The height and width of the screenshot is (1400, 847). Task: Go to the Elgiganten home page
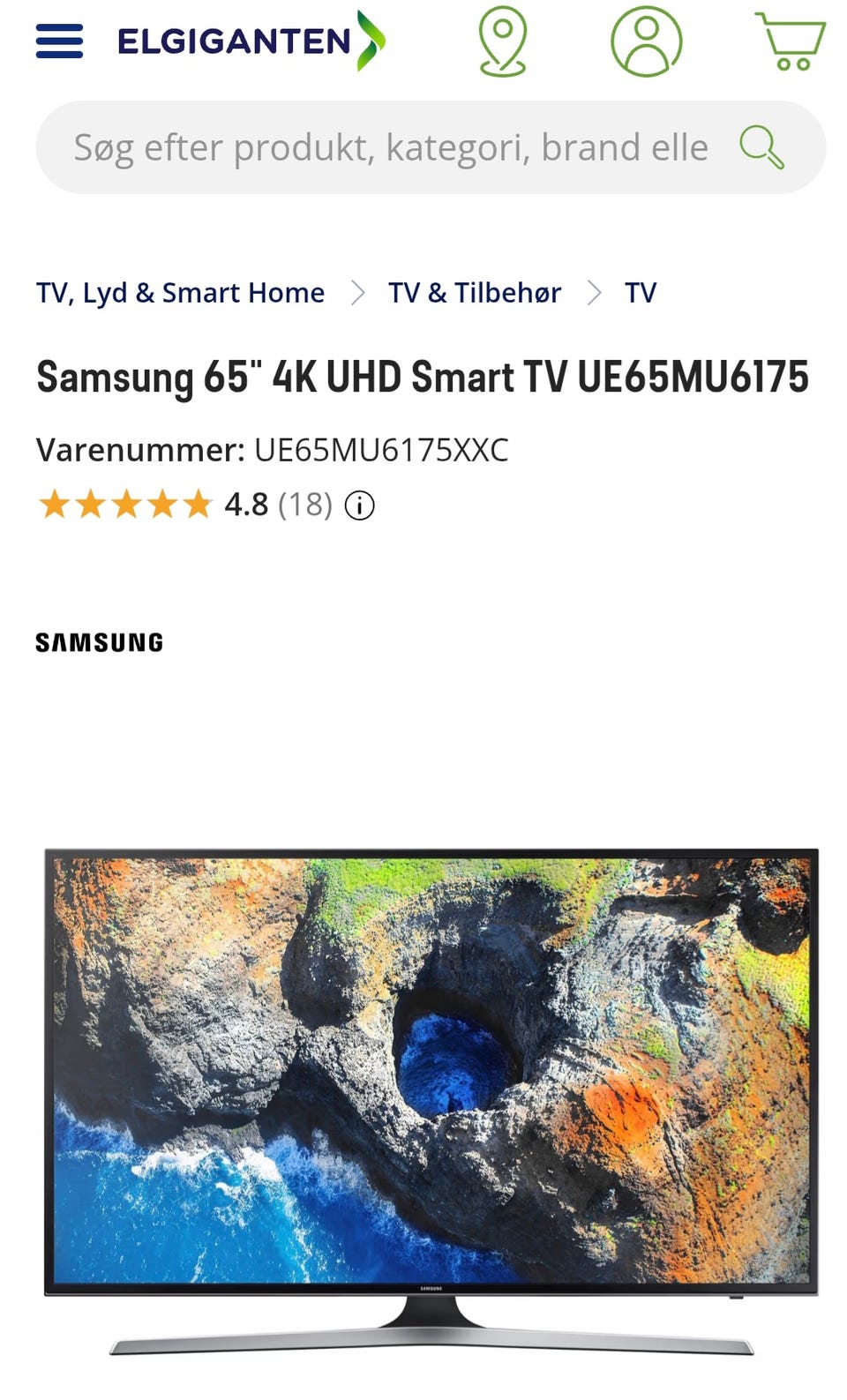pos(251,41)
